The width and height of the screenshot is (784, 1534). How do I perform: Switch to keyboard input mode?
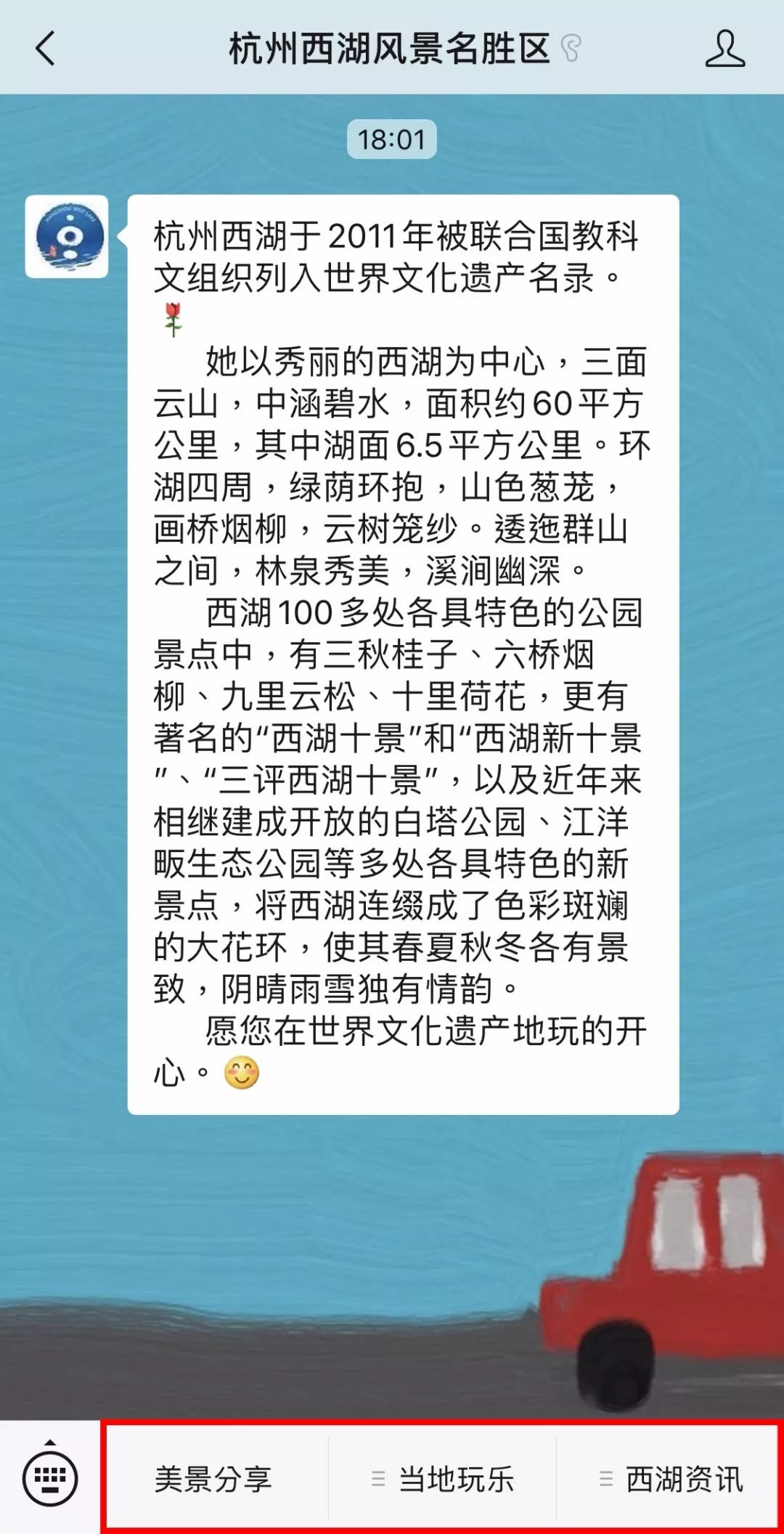50,1477
